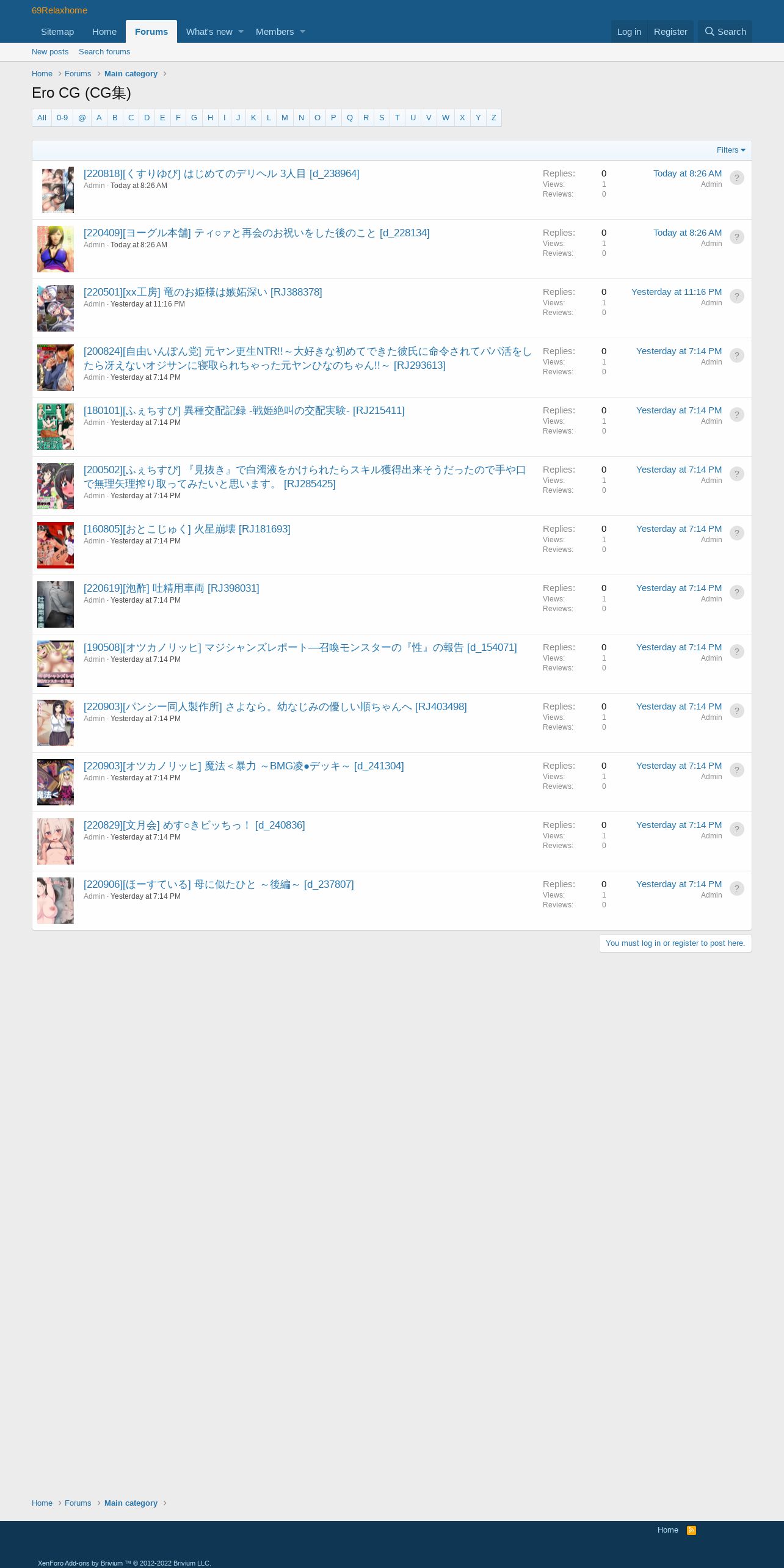Viewport: 784px width, 1568px height.
Task: Open the Log in page
Action: click(629, 32)
